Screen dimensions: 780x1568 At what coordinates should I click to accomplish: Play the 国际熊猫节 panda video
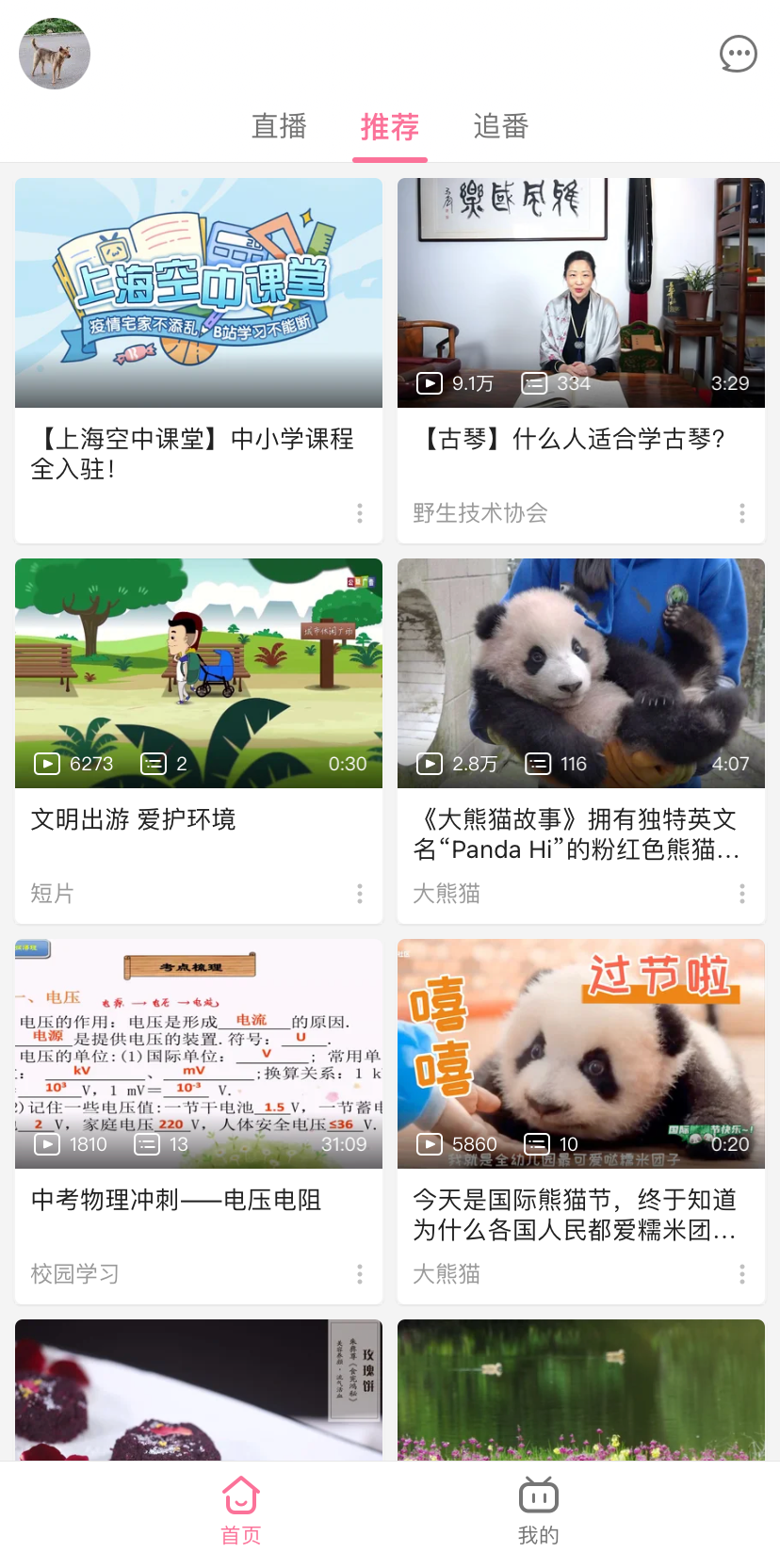click(x=580, y=1054)
